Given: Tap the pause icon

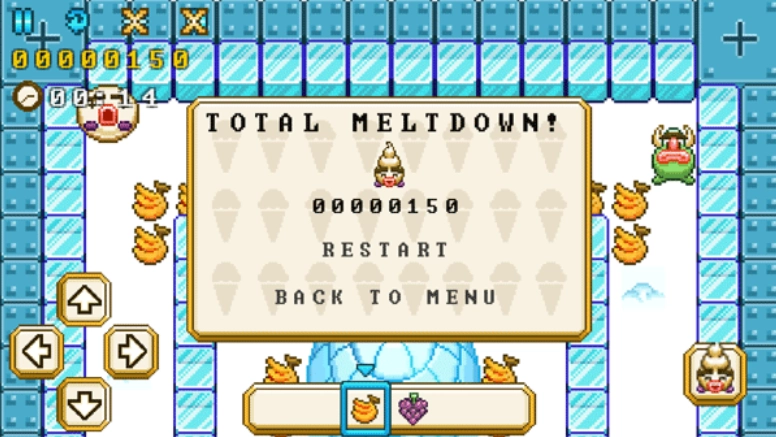Looking at the screenshot, I should [23, 20].
